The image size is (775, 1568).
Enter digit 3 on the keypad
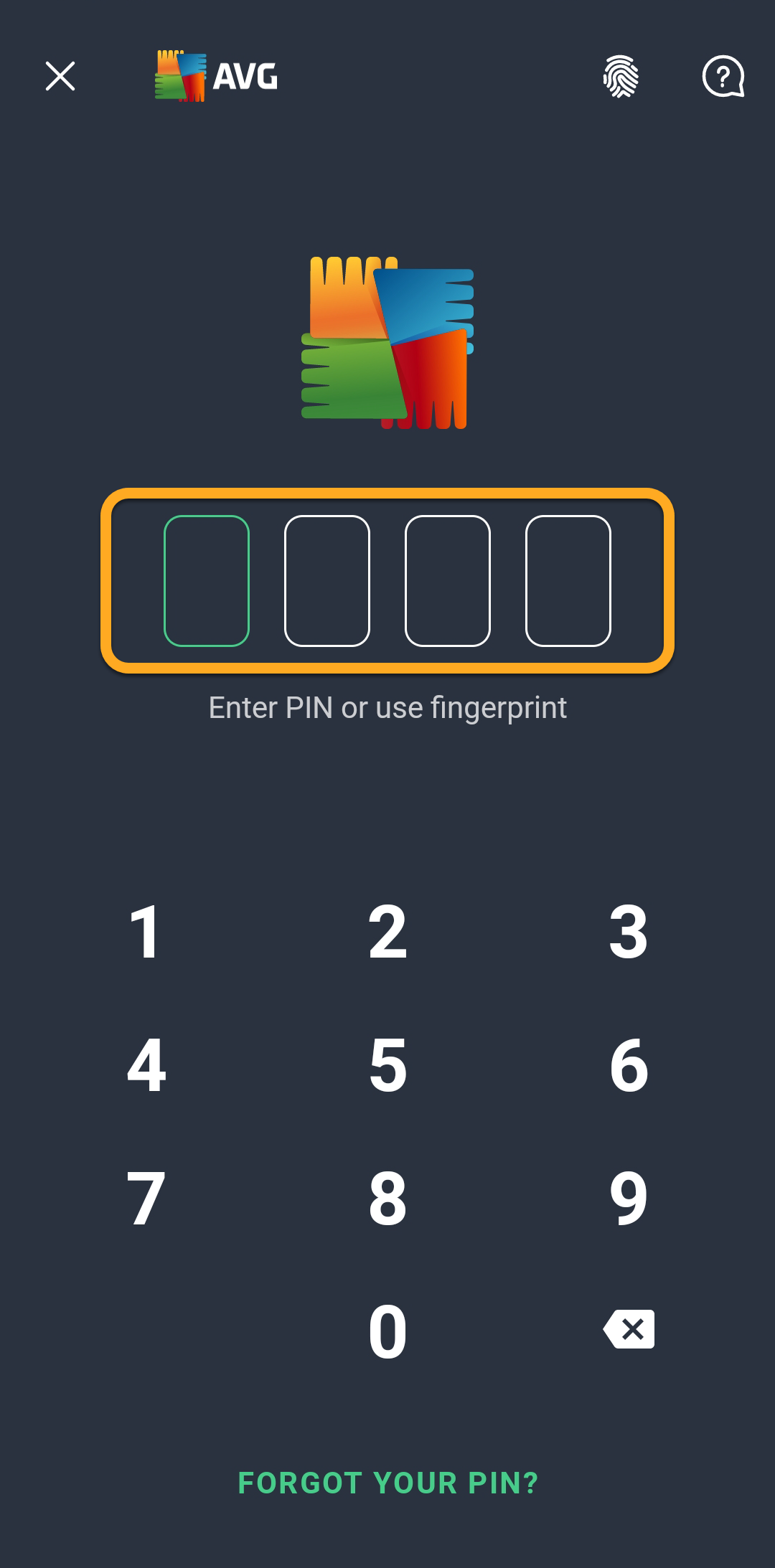(629, 932)
